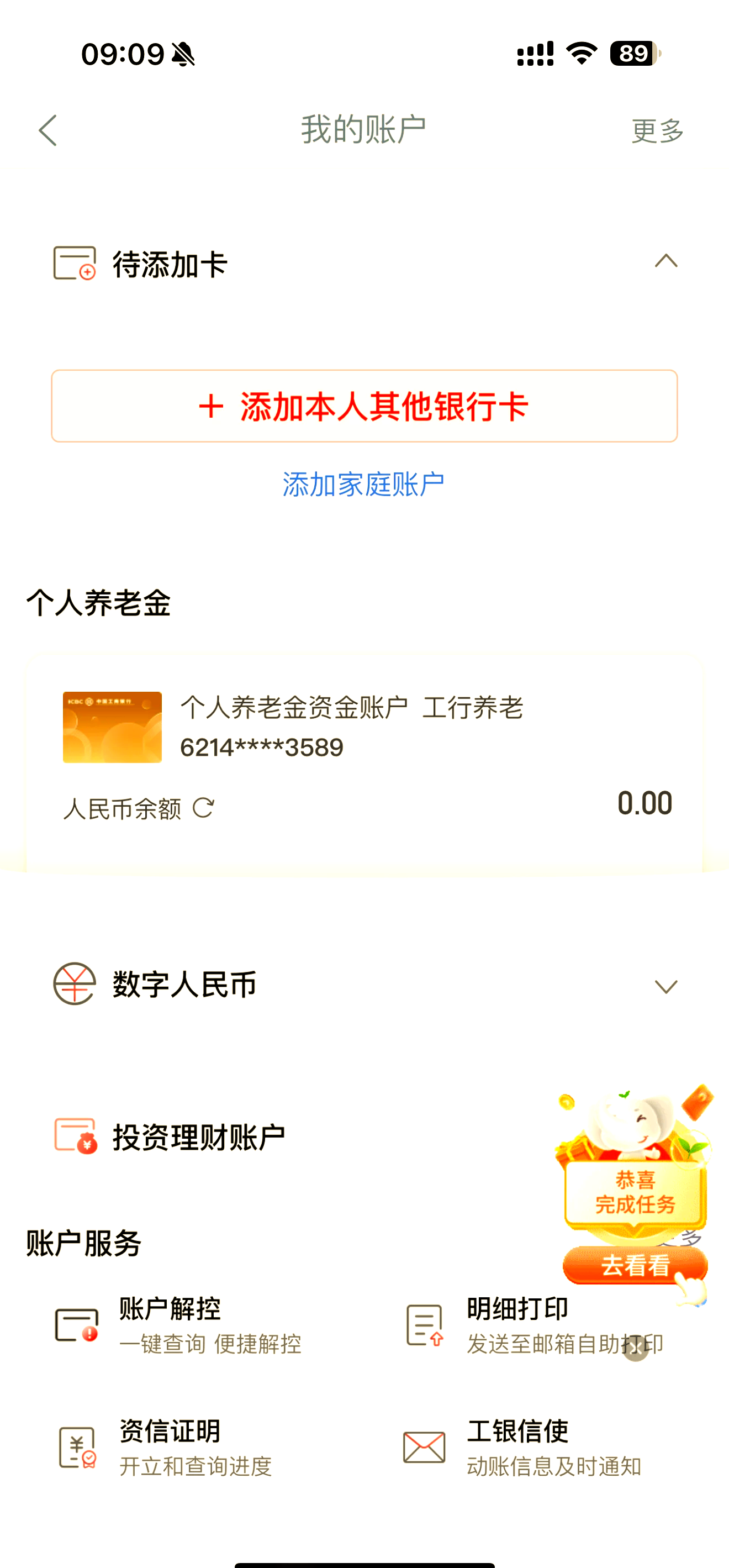Viewport: 729px width, 1568px height.
Task: Dismiss the floating task reward popup
Action: point(635,1348)
